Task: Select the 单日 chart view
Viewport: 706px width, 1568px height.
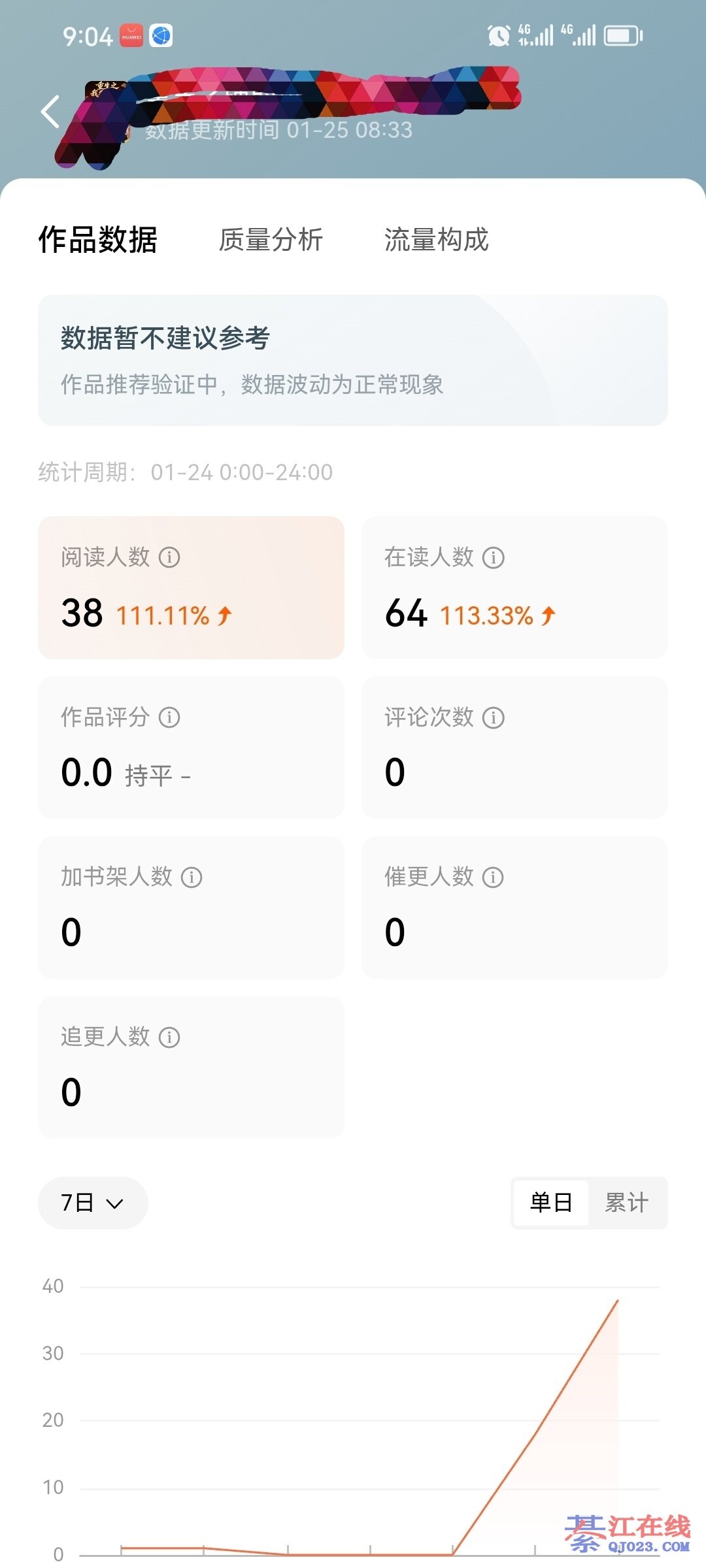Action: [551, 1203]
